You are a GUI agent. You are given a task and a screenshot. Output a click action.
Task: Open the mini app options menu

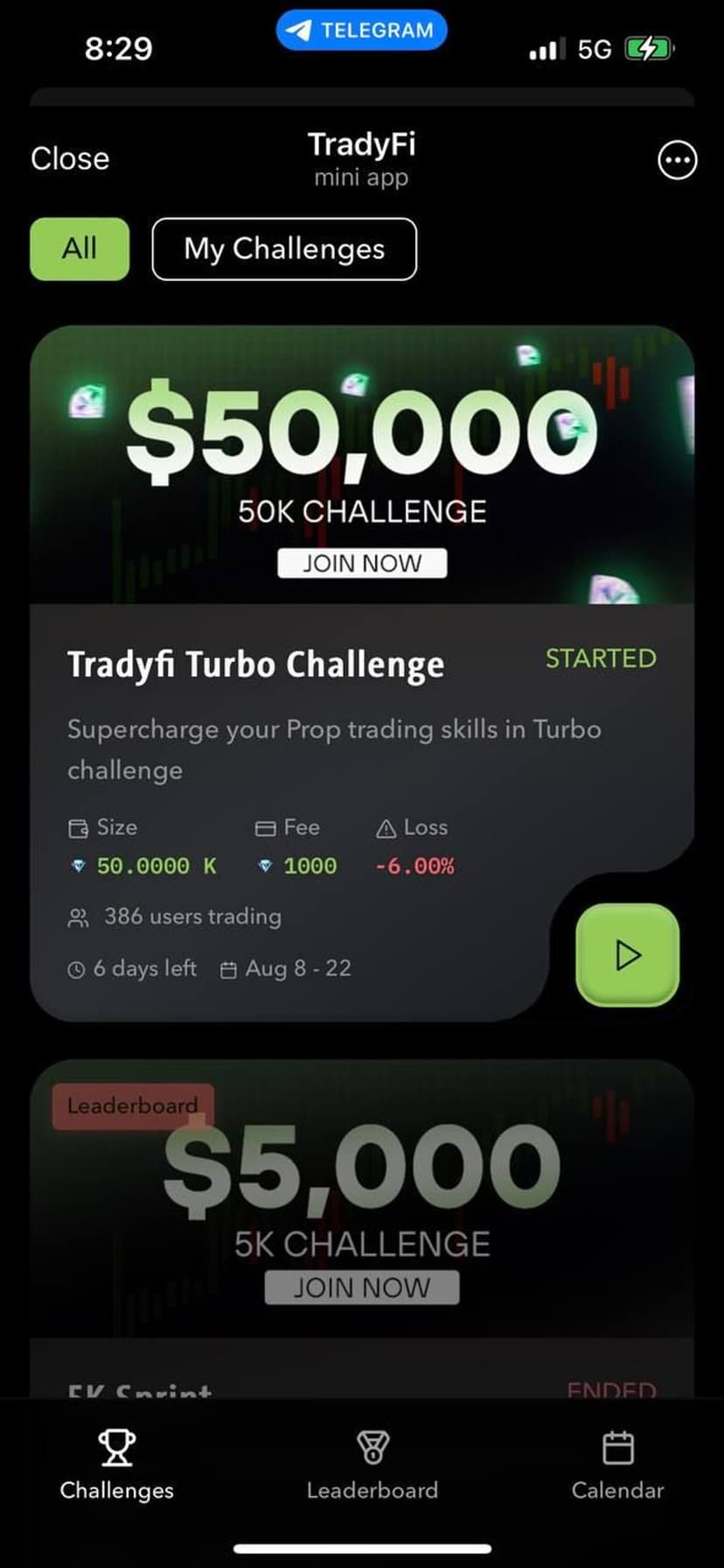pyautogui.click(x=677, y=160)
